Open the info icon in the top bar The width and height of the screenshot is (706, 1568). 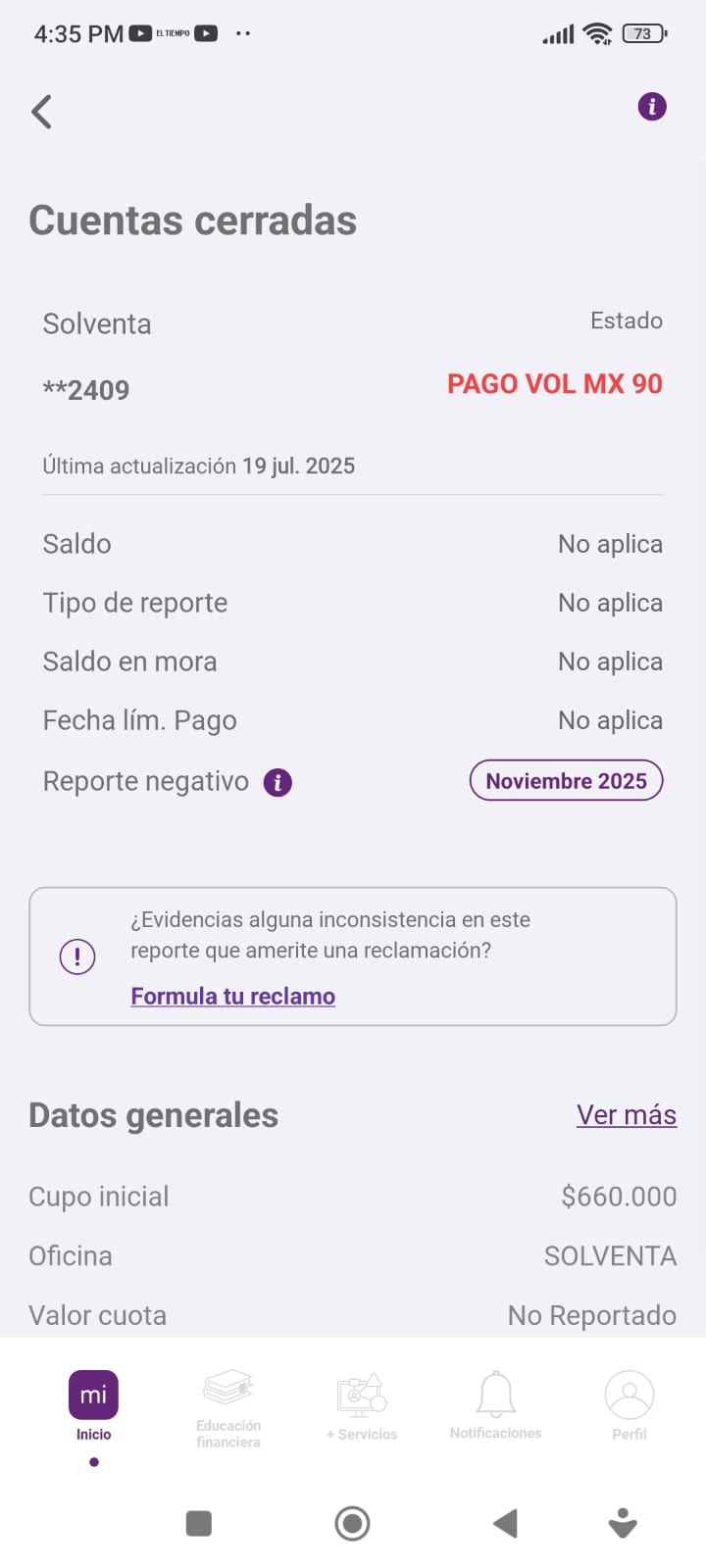(652, 107)
